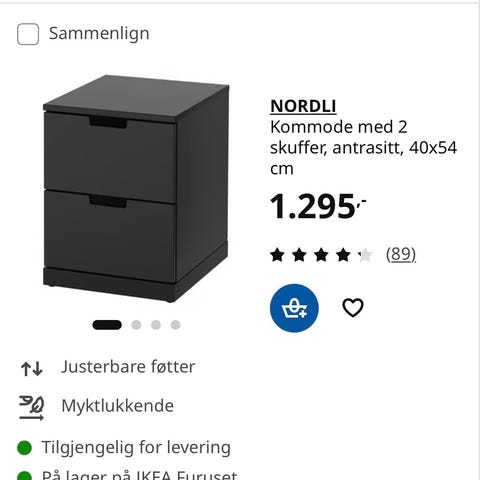
Task: Open the NORDLI chest of drawers image
Action: 136,189
